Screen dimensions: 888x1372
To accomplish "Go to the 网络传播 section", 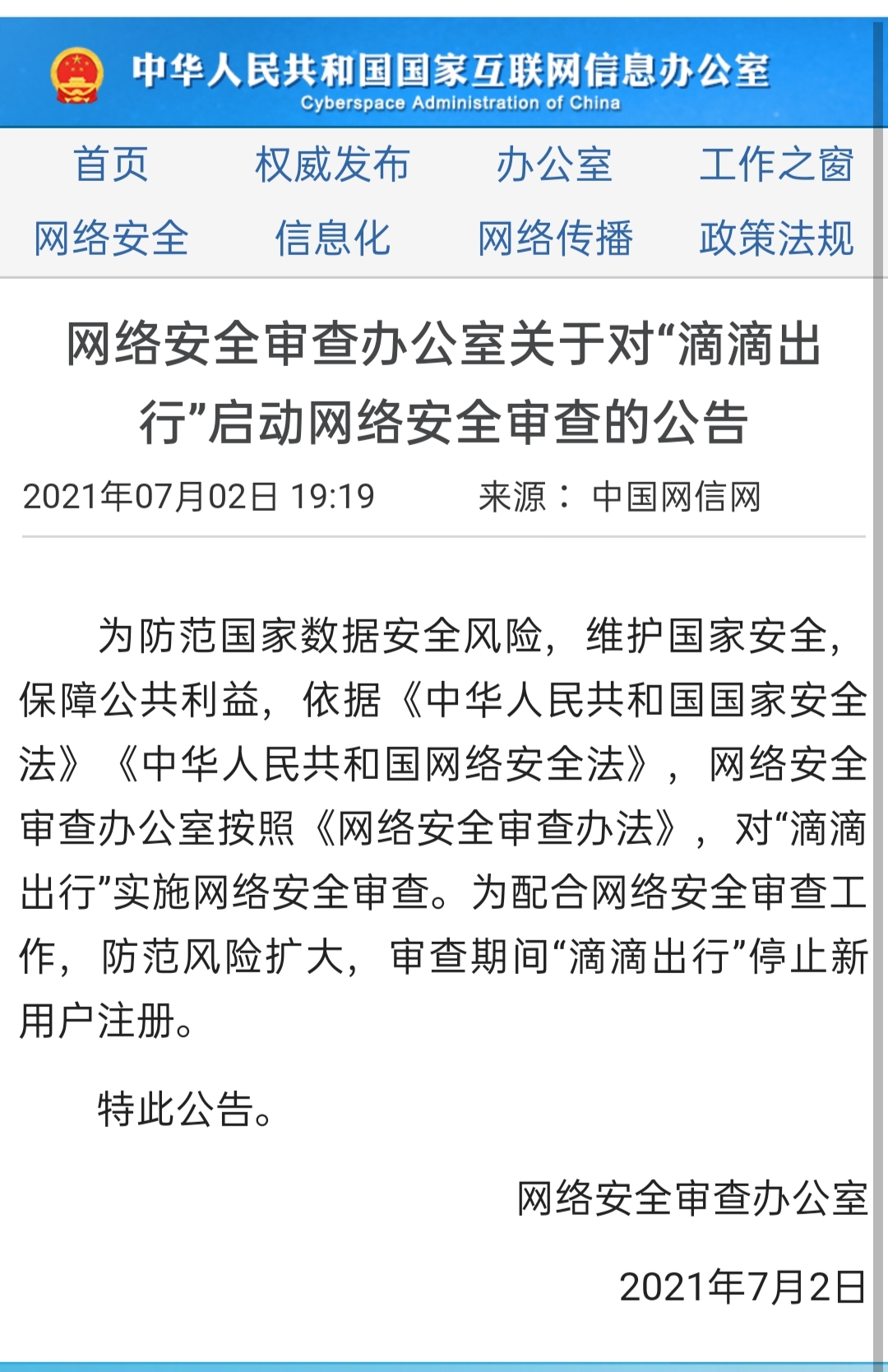I will 555,239.
